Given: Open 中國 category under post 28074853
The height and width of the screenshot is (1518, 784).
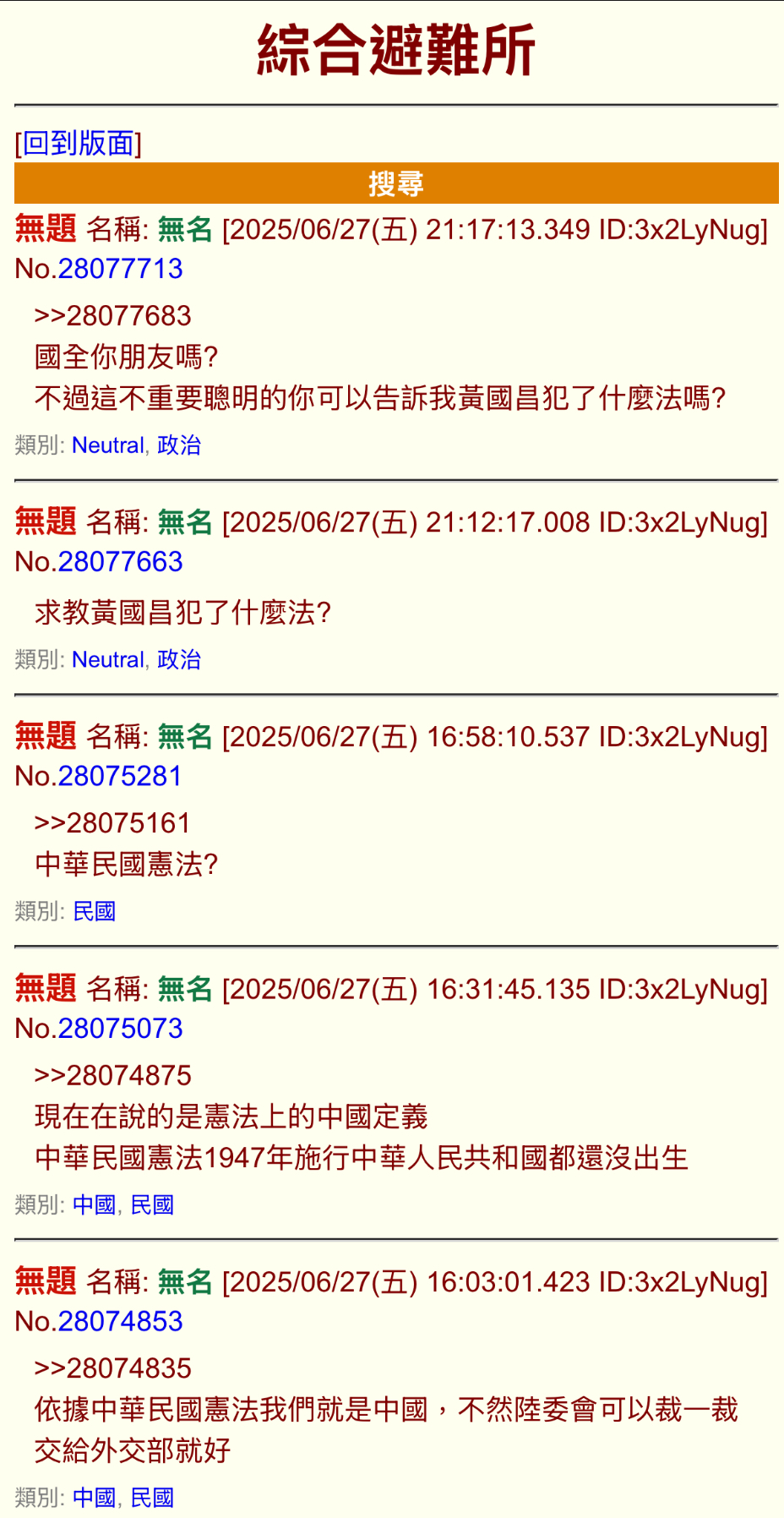Looking at the screenshot, I should (94, 1499).
